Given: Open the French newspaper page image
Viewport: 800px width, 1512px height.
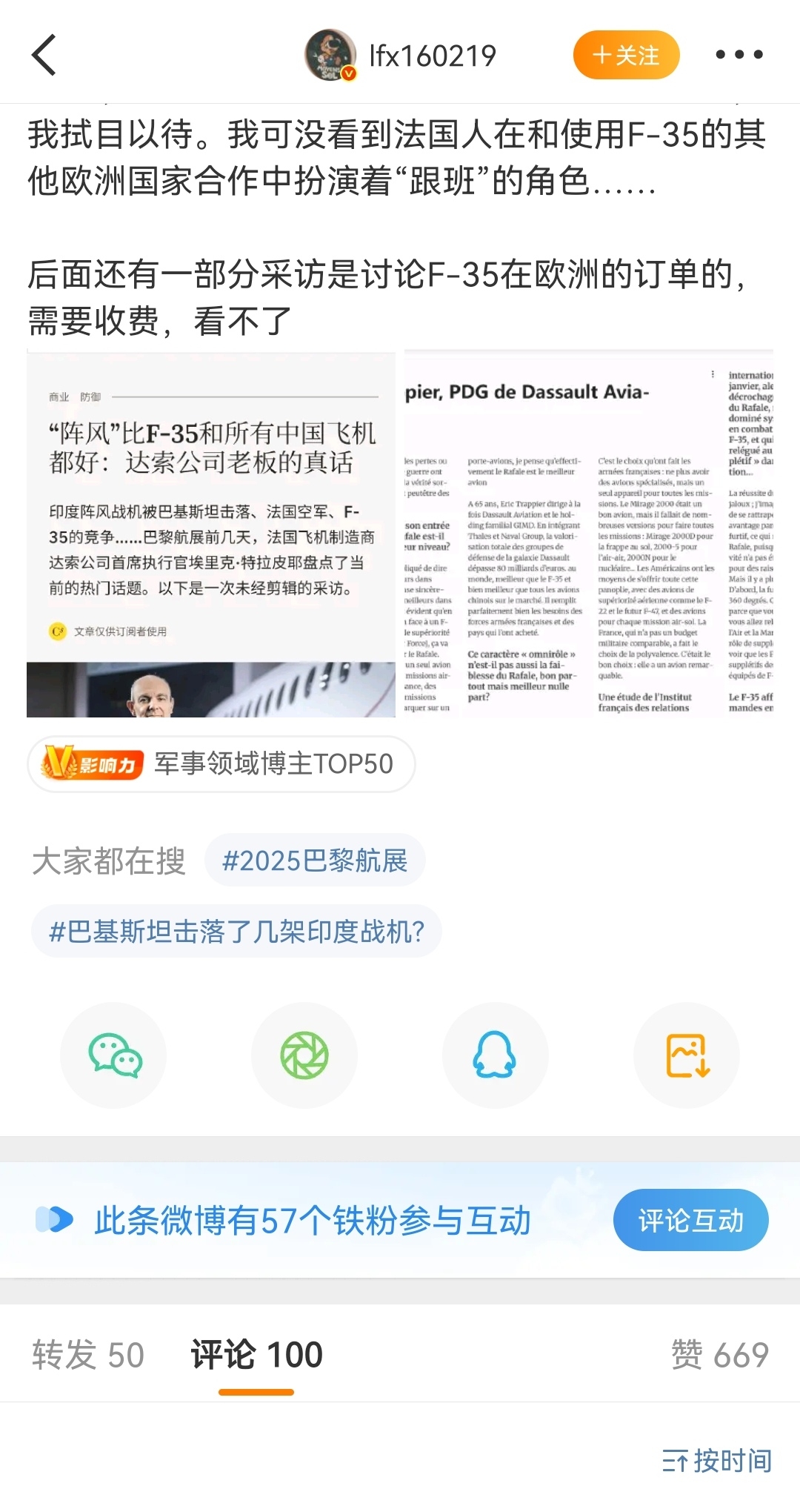Looking at the screenshot, I should [589, 534].
